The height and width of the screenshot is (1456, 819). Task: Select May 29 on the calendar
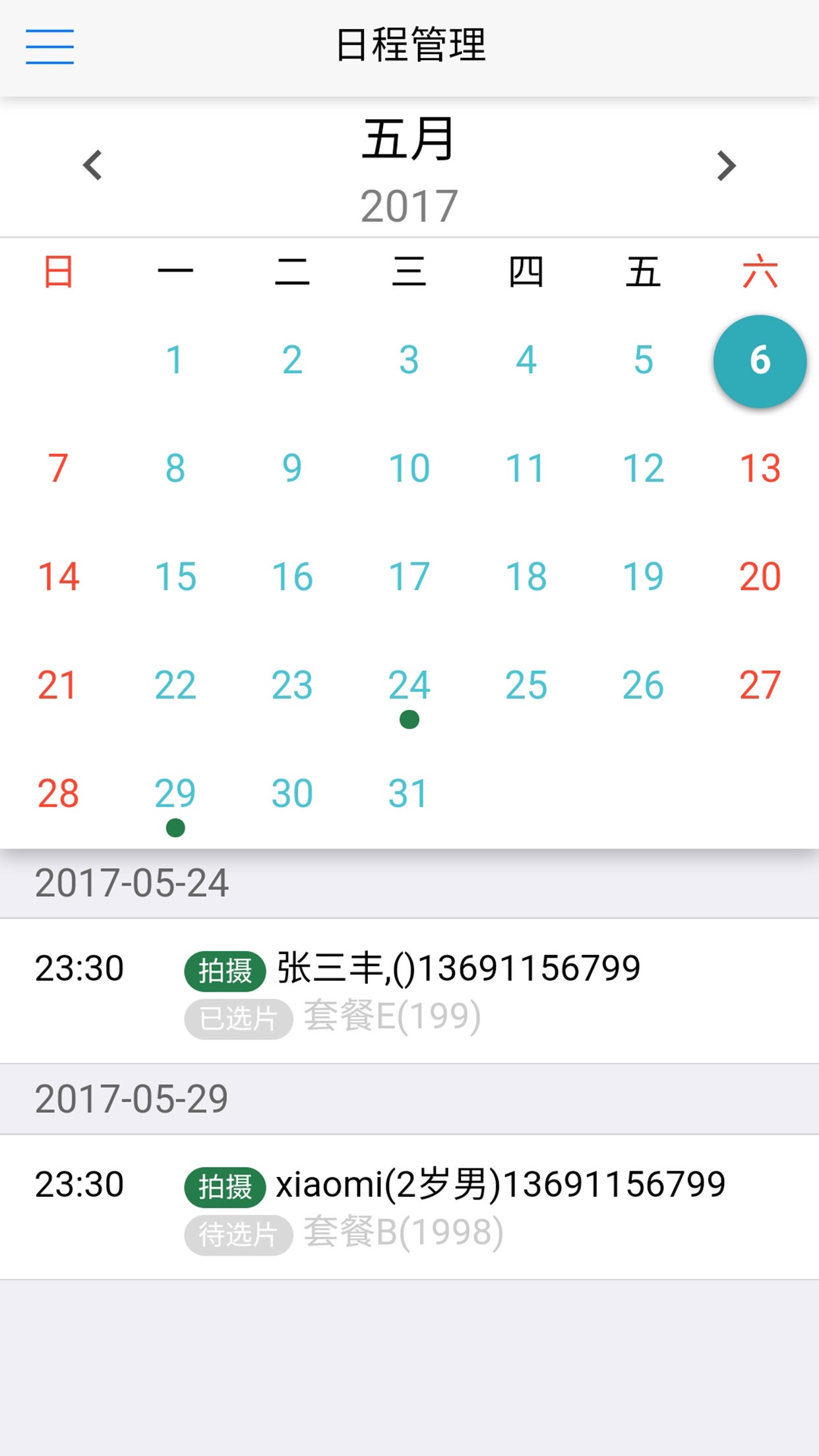175,794
